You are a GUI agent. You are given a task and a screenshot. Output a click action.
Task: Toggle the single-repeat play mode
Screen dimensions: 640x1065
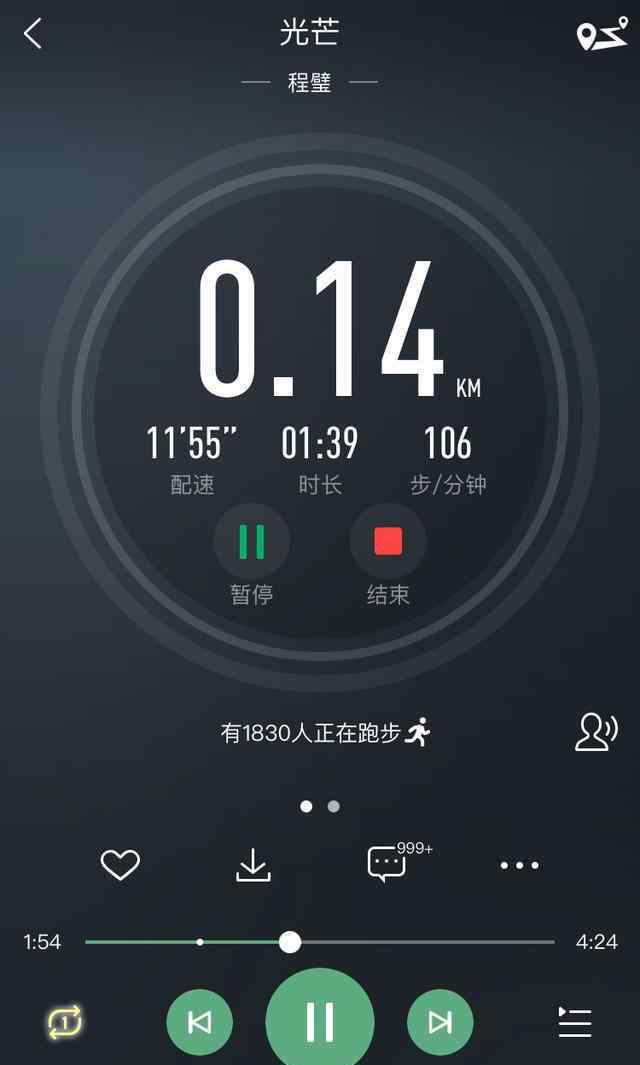65,1022
